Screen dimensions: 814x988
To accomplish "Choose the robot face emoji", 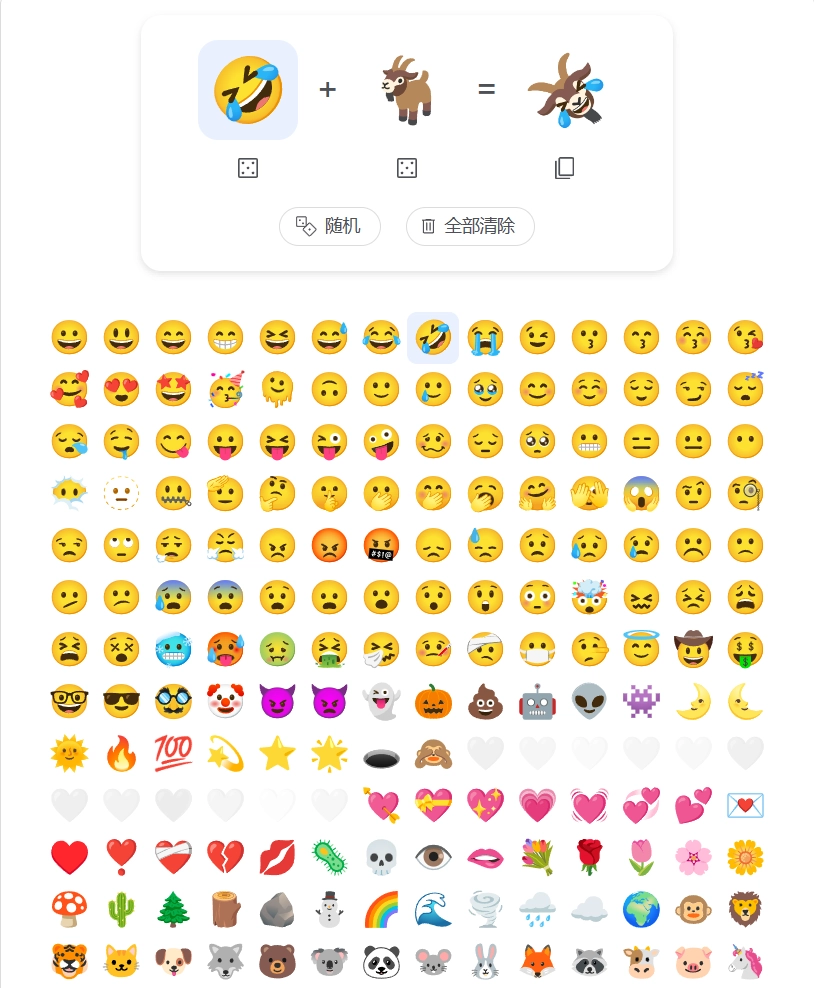I will pyautogui.click(x=537, y=702).
